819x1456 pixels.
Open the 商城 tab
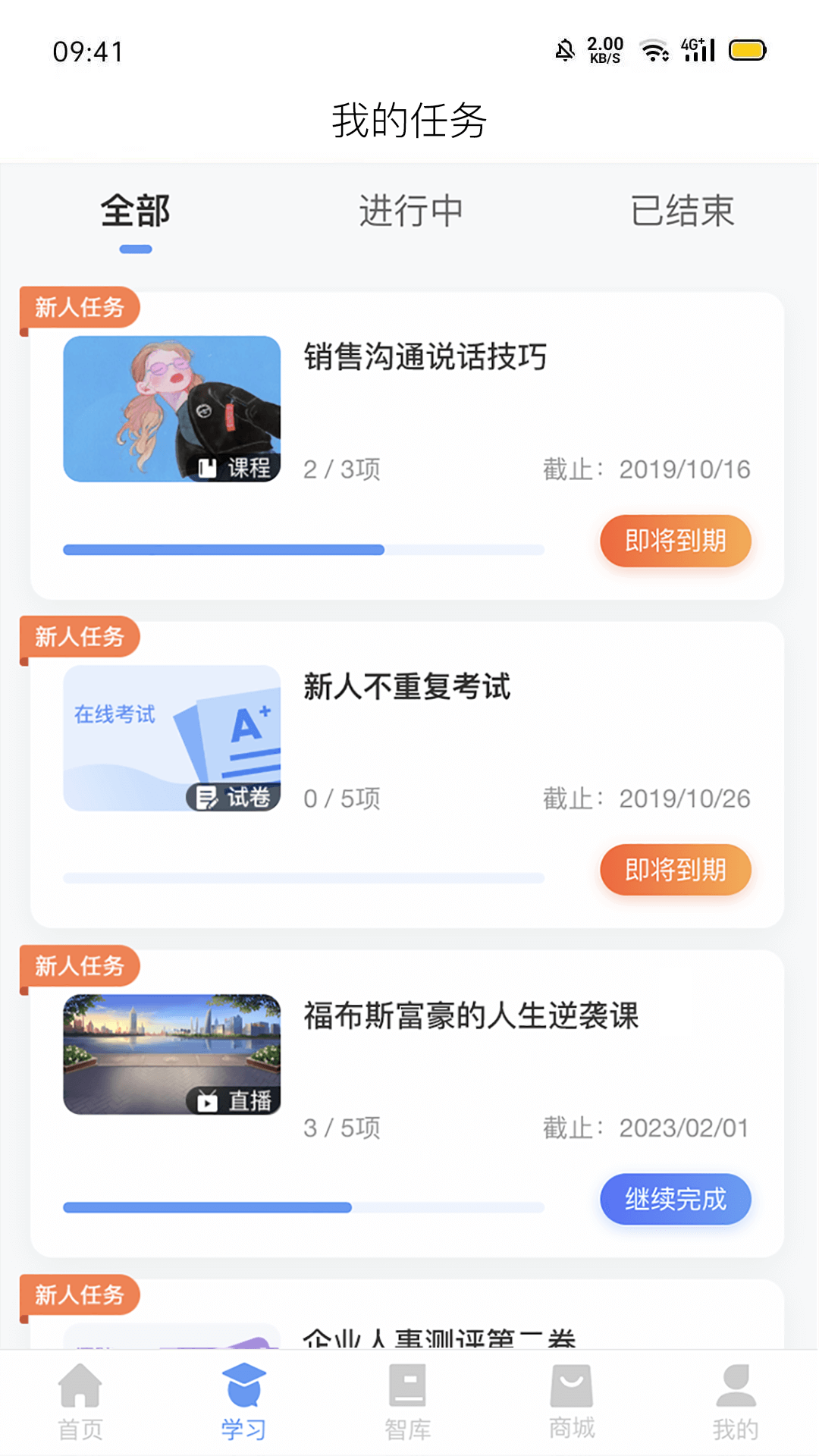pyautogui.click(x=572, y=1402)
